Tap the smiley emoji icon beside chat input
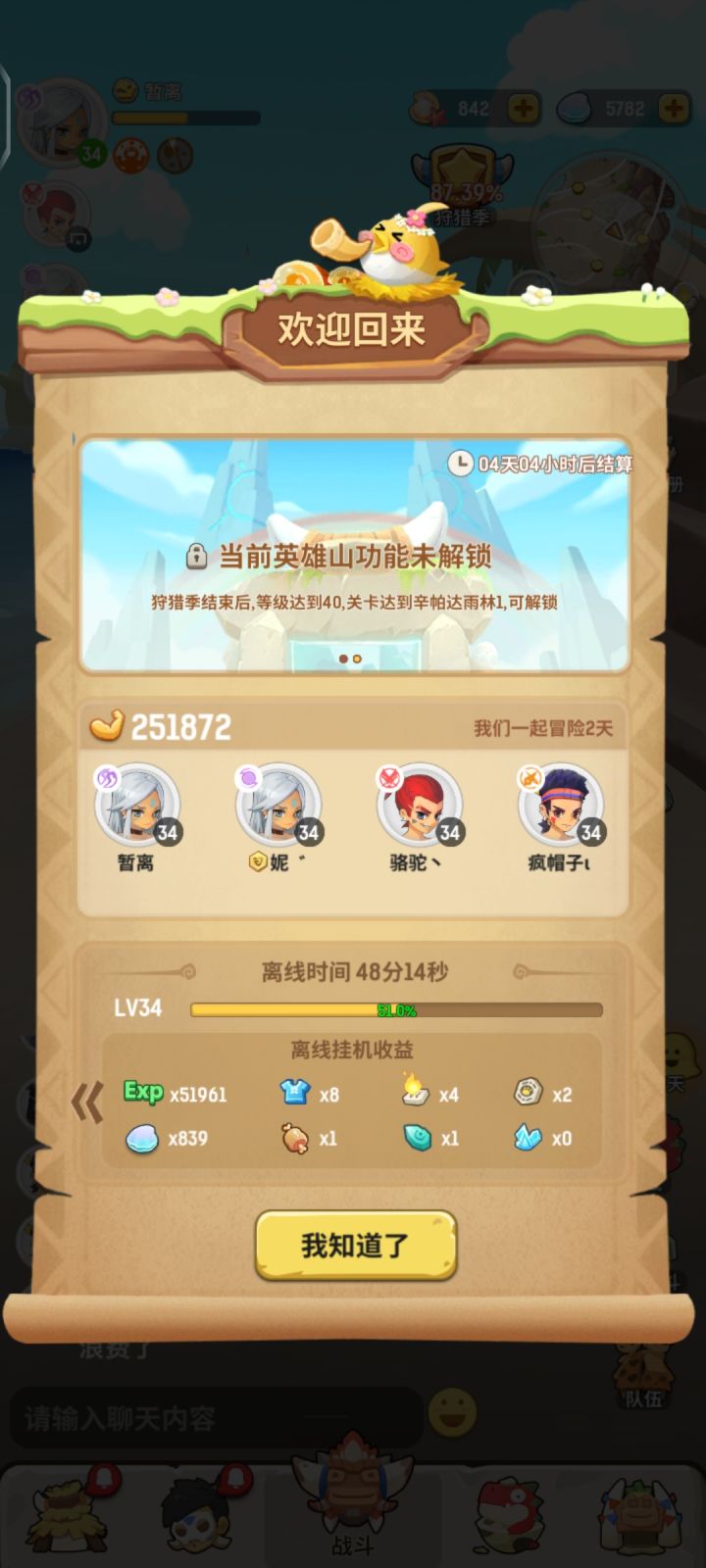 coord(451,1411)
